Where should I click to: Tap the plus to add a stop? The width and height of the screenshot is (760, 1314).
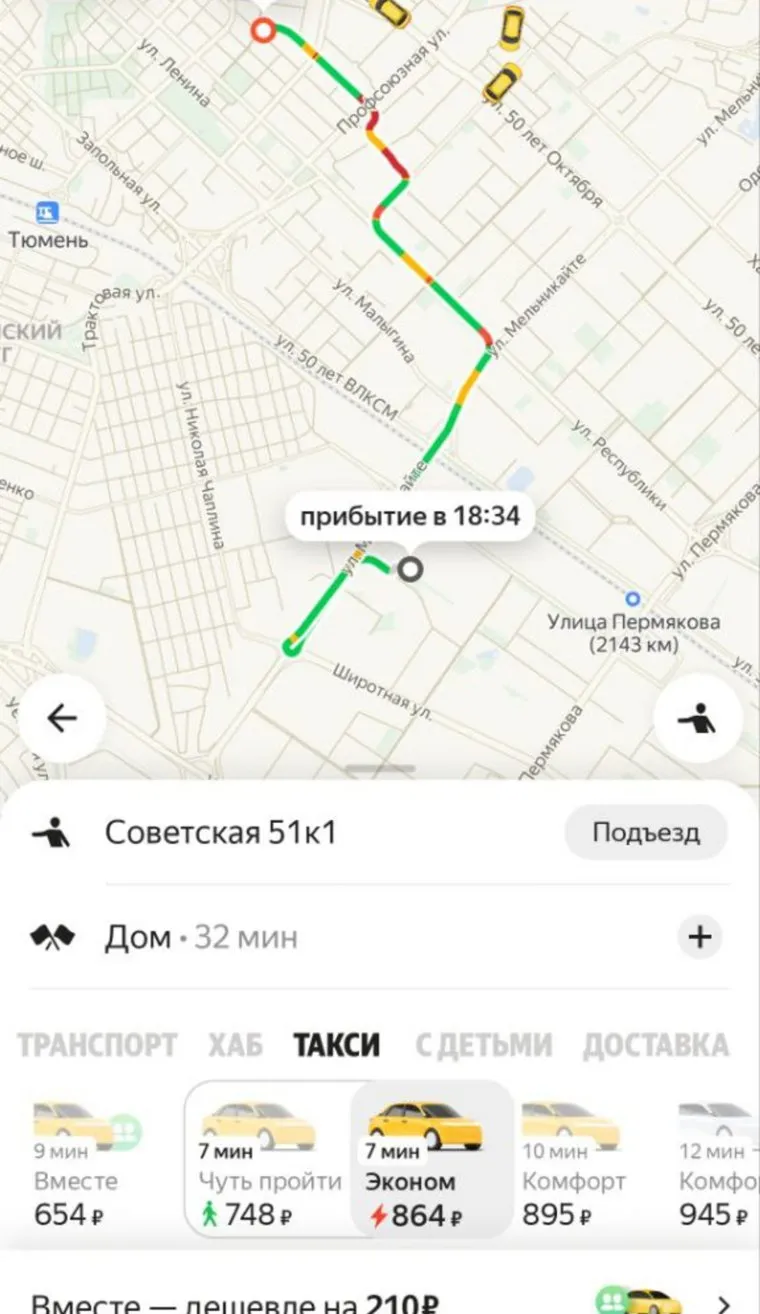[x=699, y=936]
